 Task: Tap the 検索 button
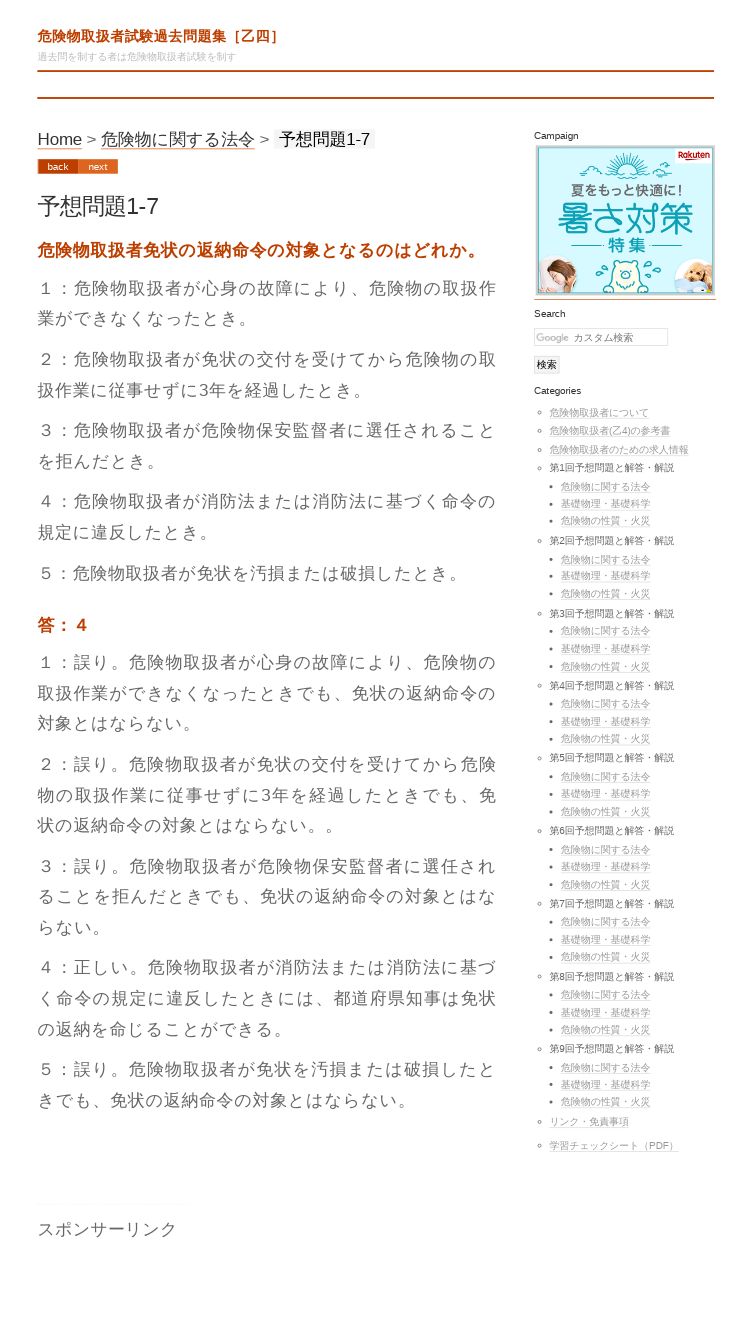pyautogui.click(x=546, y=364)
